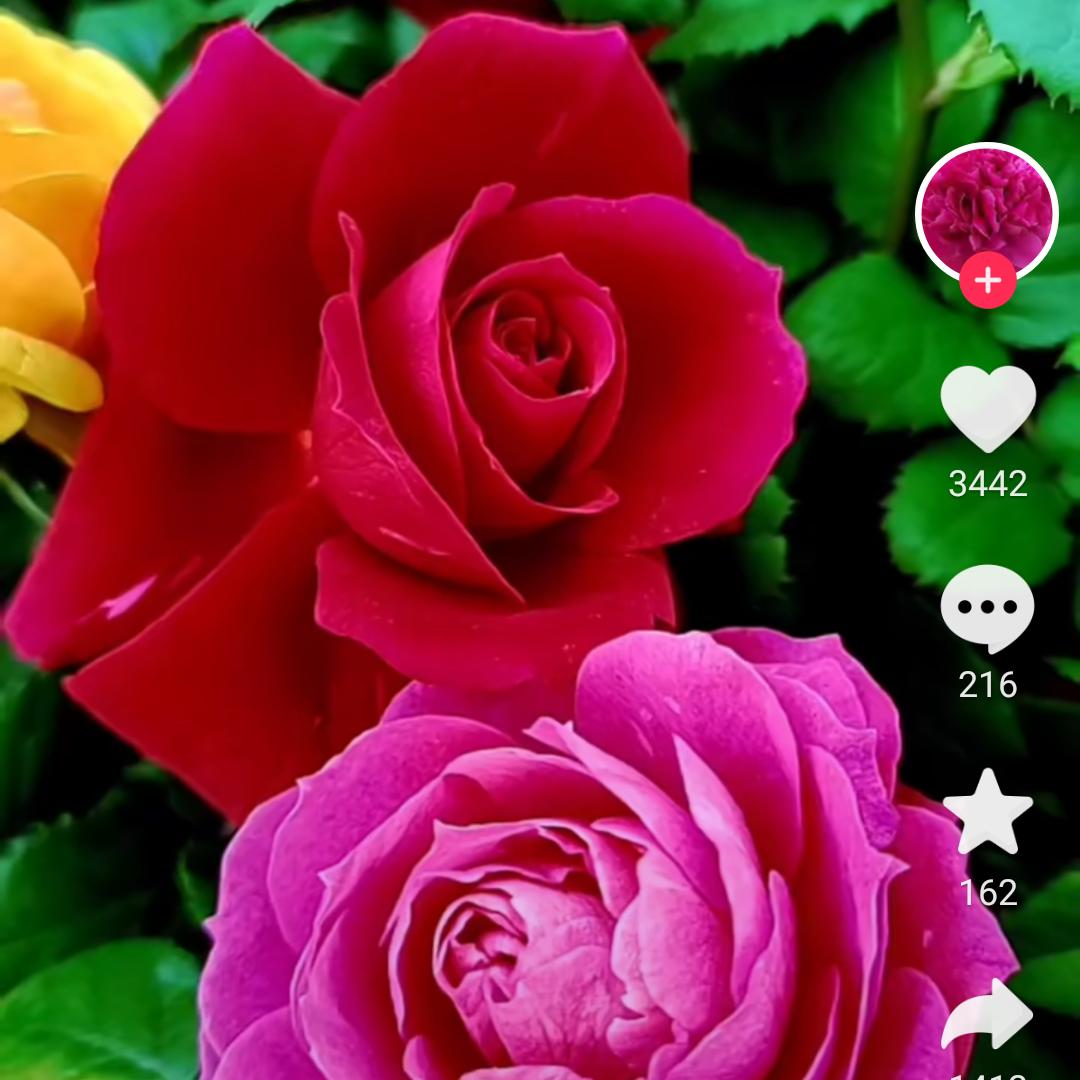
Task: Open the creator's profile picture
Action: [986, 208]
